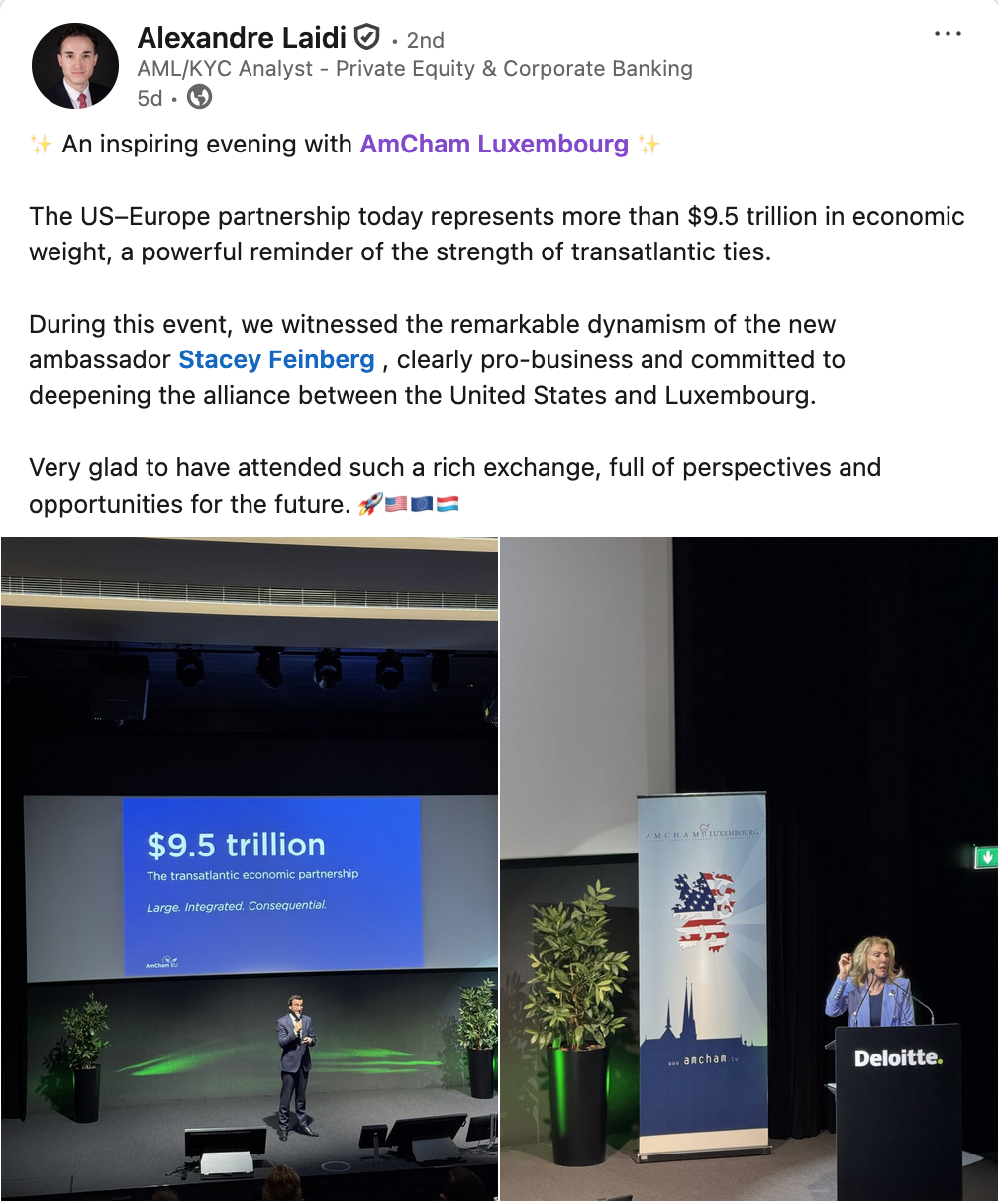View the photo of the Deloitte podium speaker
This screenshot has height=1204, width=998.
pyautogui.click(x=748, y=868)
